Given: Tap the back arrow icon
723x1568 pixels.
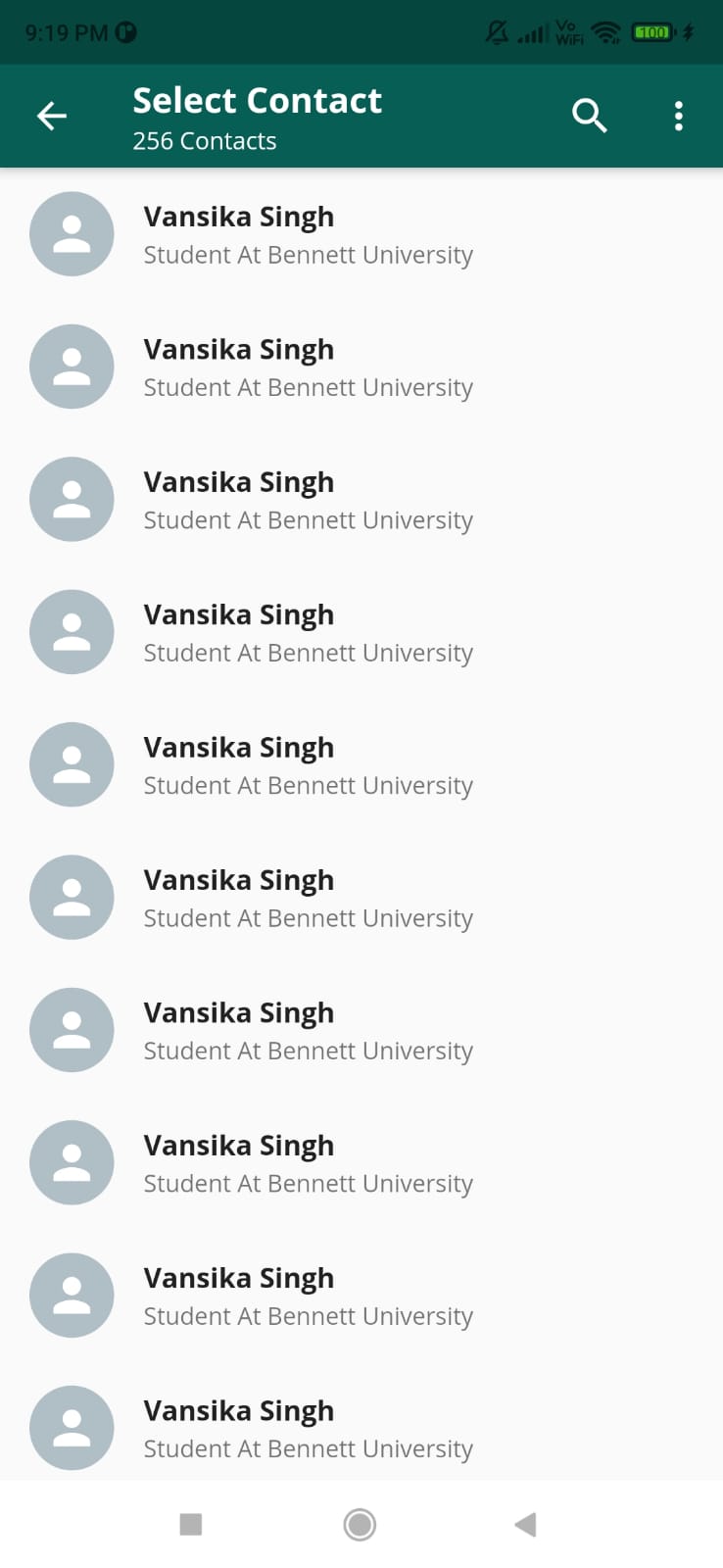Looking at the screenshot, I should click(x=51, y=115).
